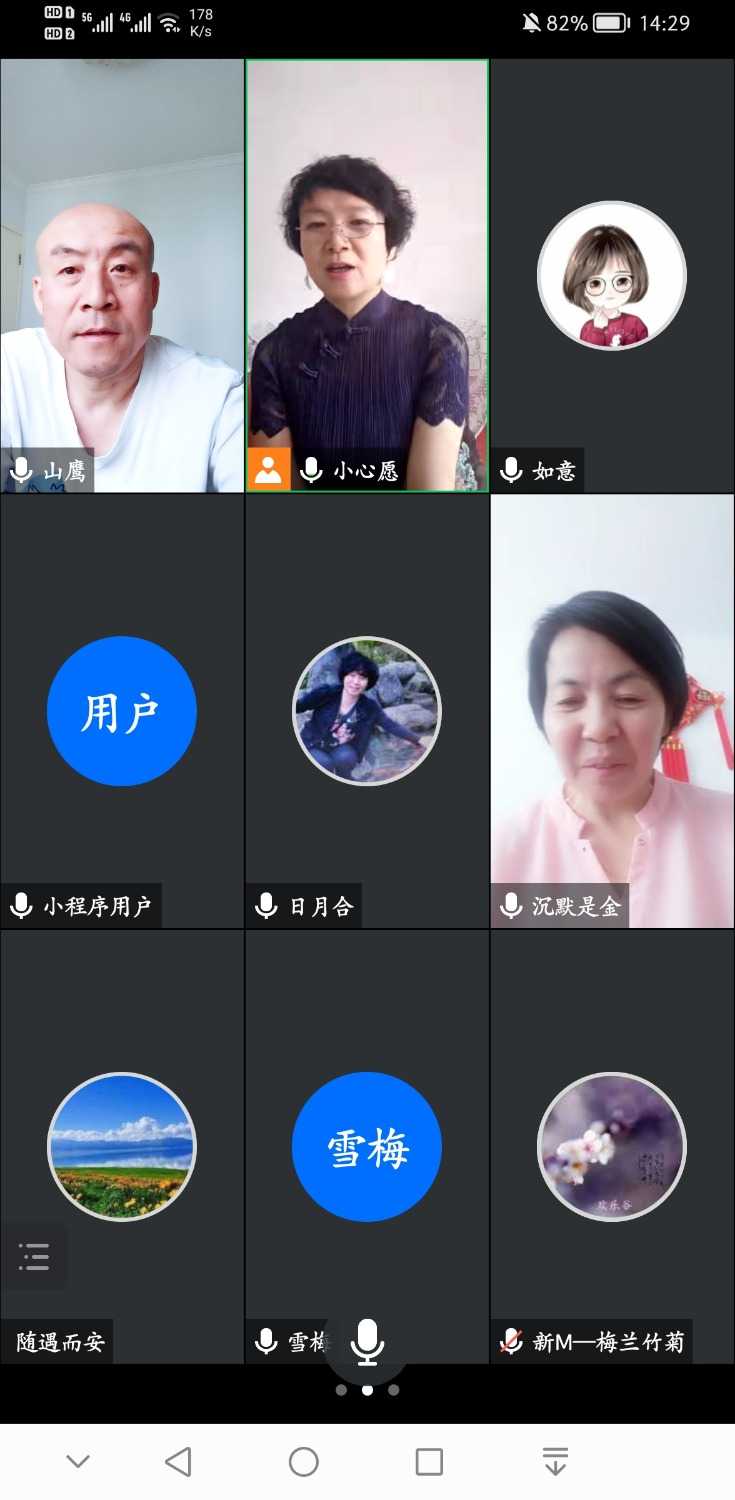Tap the notification pull-down arrow in navigation bar

pos(553,1461)
